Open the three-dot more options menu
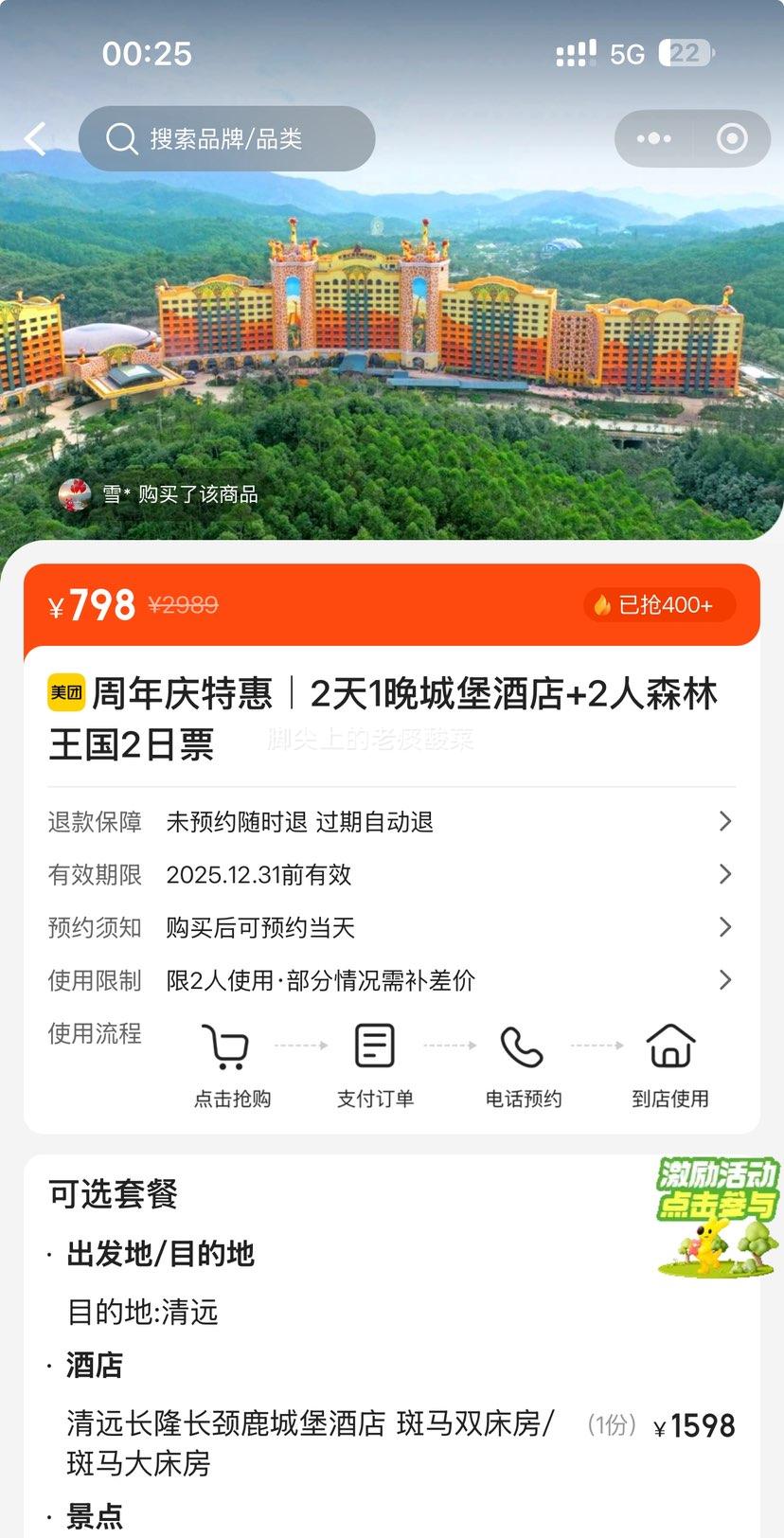 [654, 139]
